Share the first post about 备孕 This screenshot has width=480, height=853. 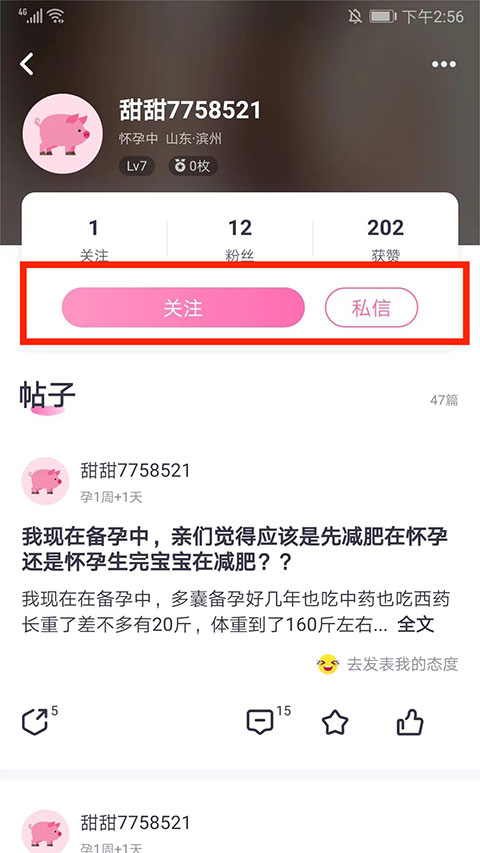click(x=35, y=722)
